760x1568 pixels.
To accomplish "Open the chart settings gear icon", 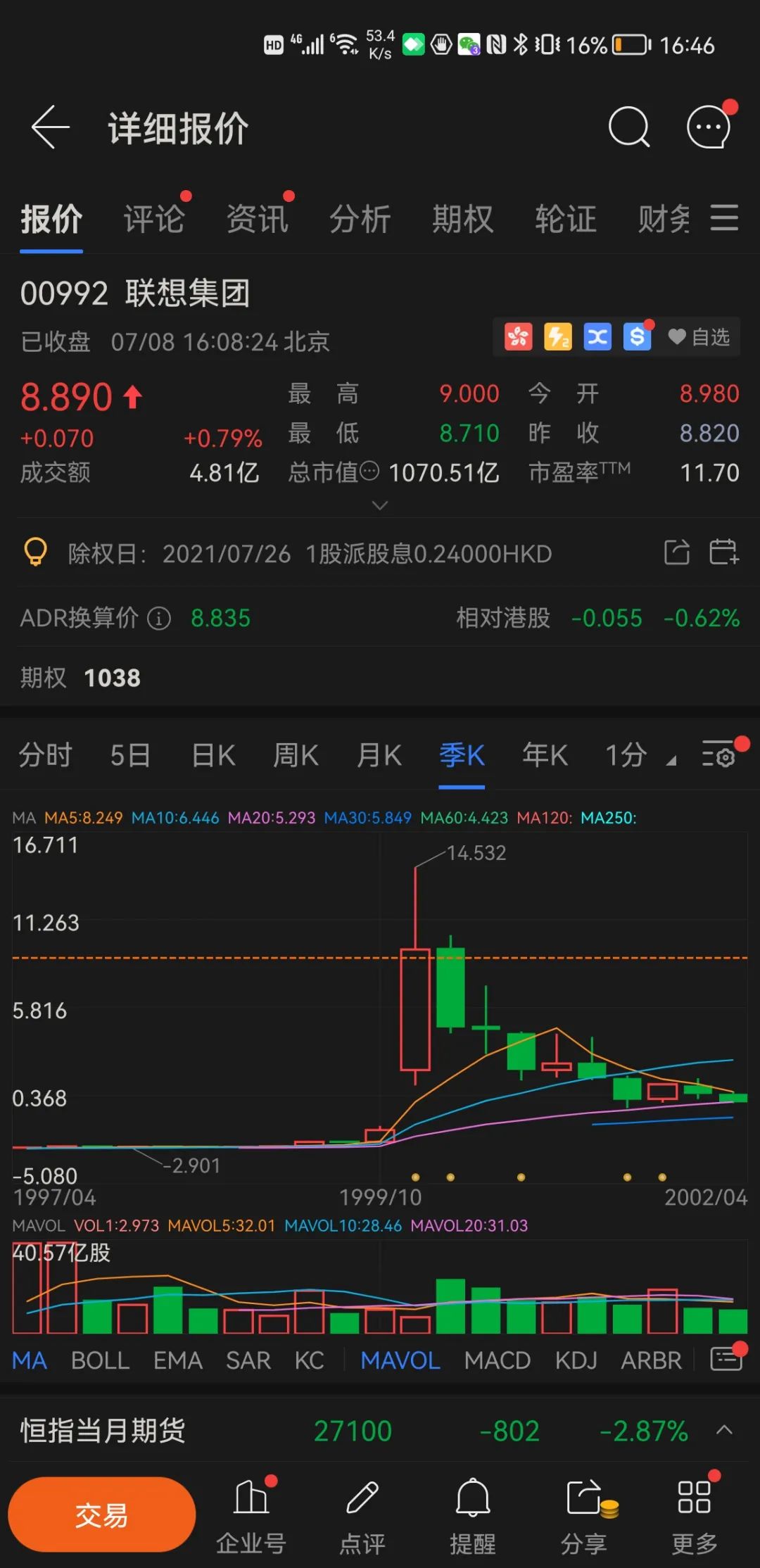I will (x=719, y=755).
